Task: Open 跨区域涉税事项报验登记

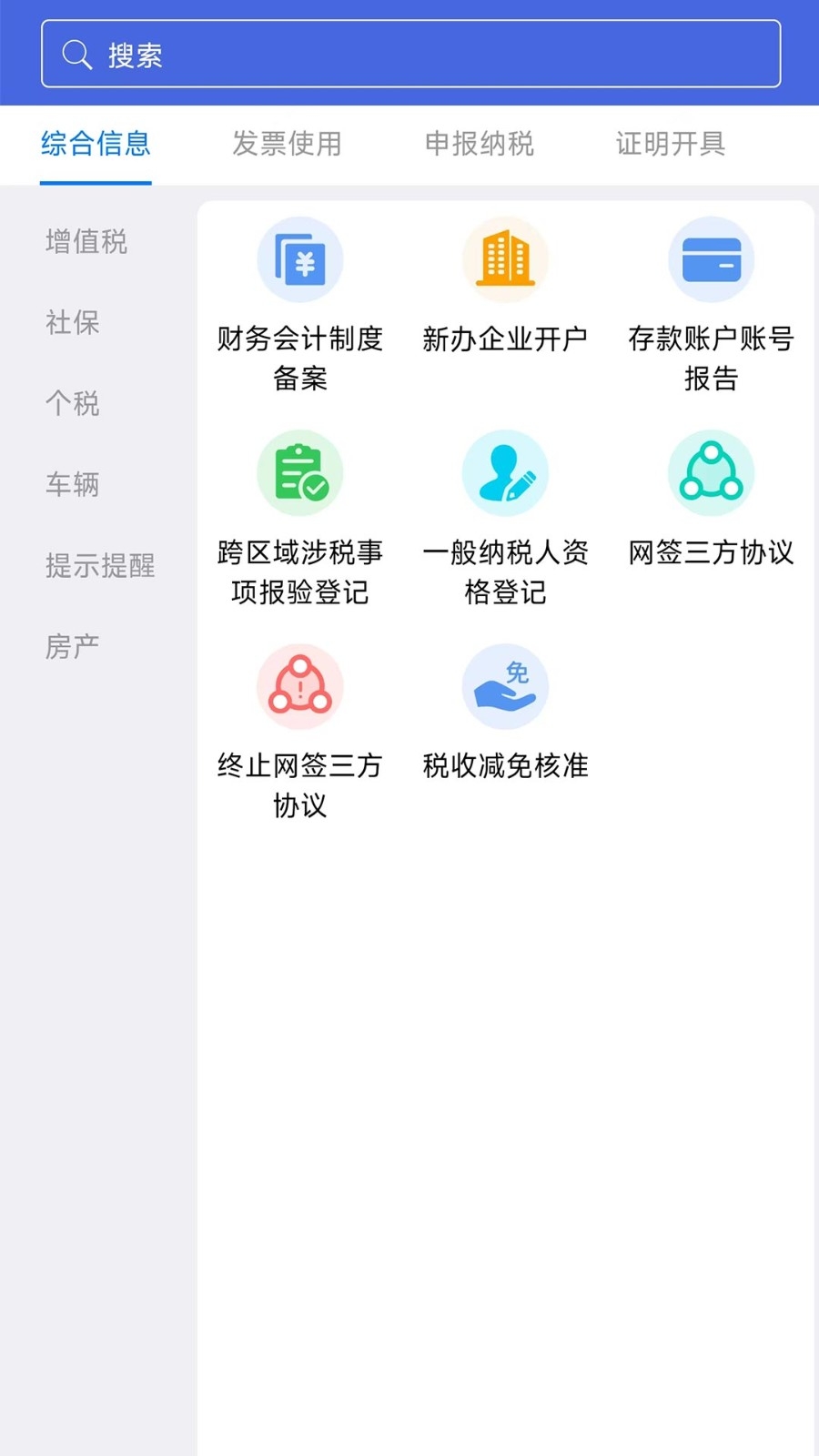Action: 300,519
